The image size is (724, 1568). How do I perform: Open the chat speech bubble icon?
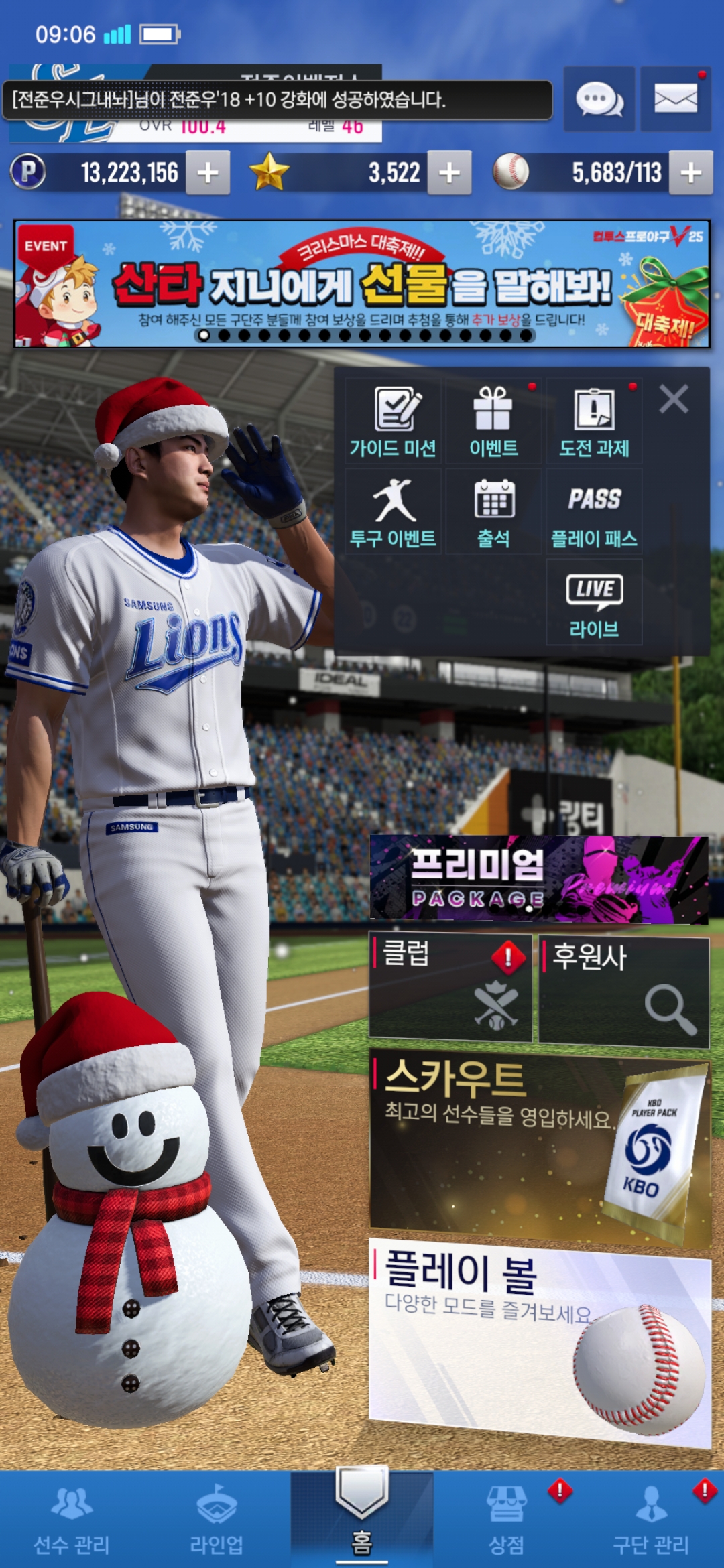(x=599, y=100)
